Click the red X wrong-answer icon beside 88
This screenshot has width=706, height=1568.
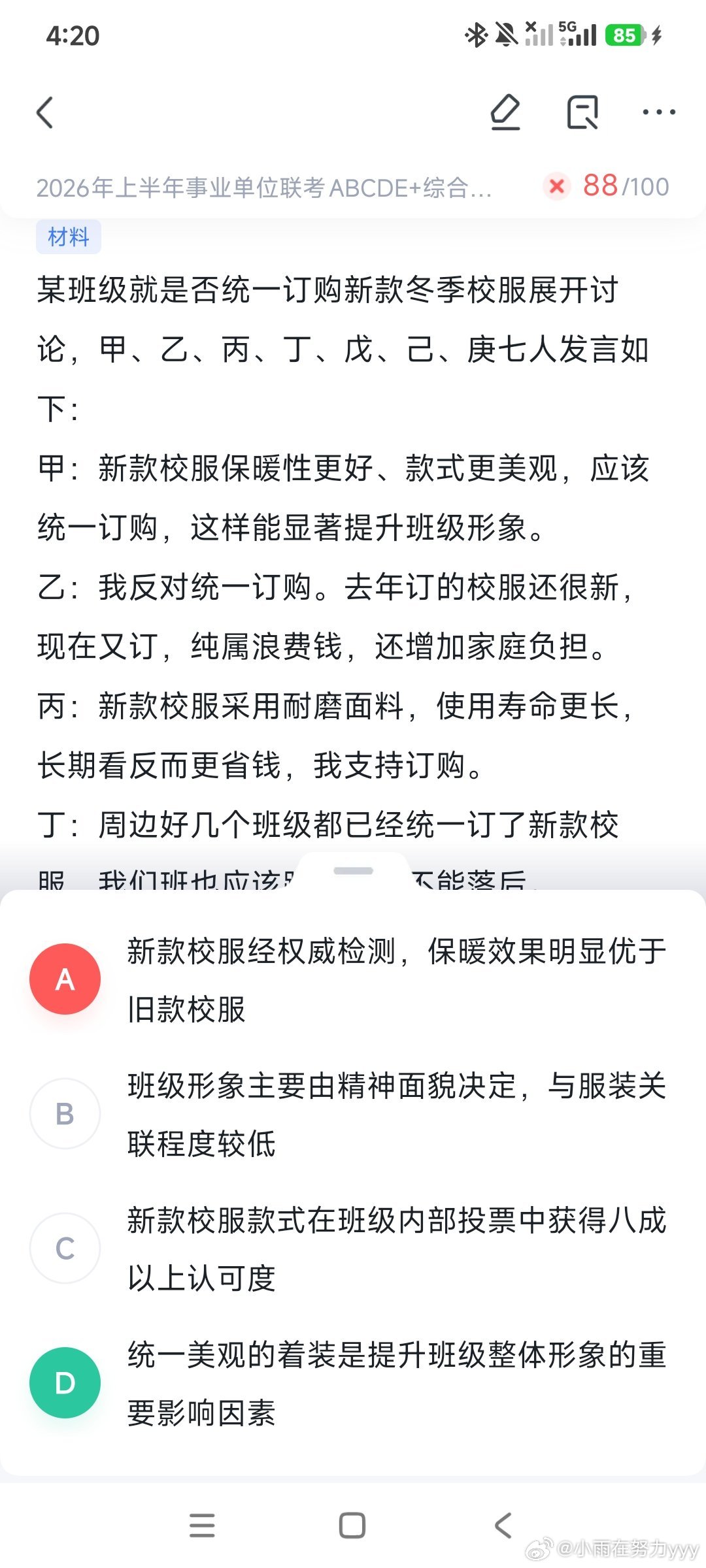556,186
